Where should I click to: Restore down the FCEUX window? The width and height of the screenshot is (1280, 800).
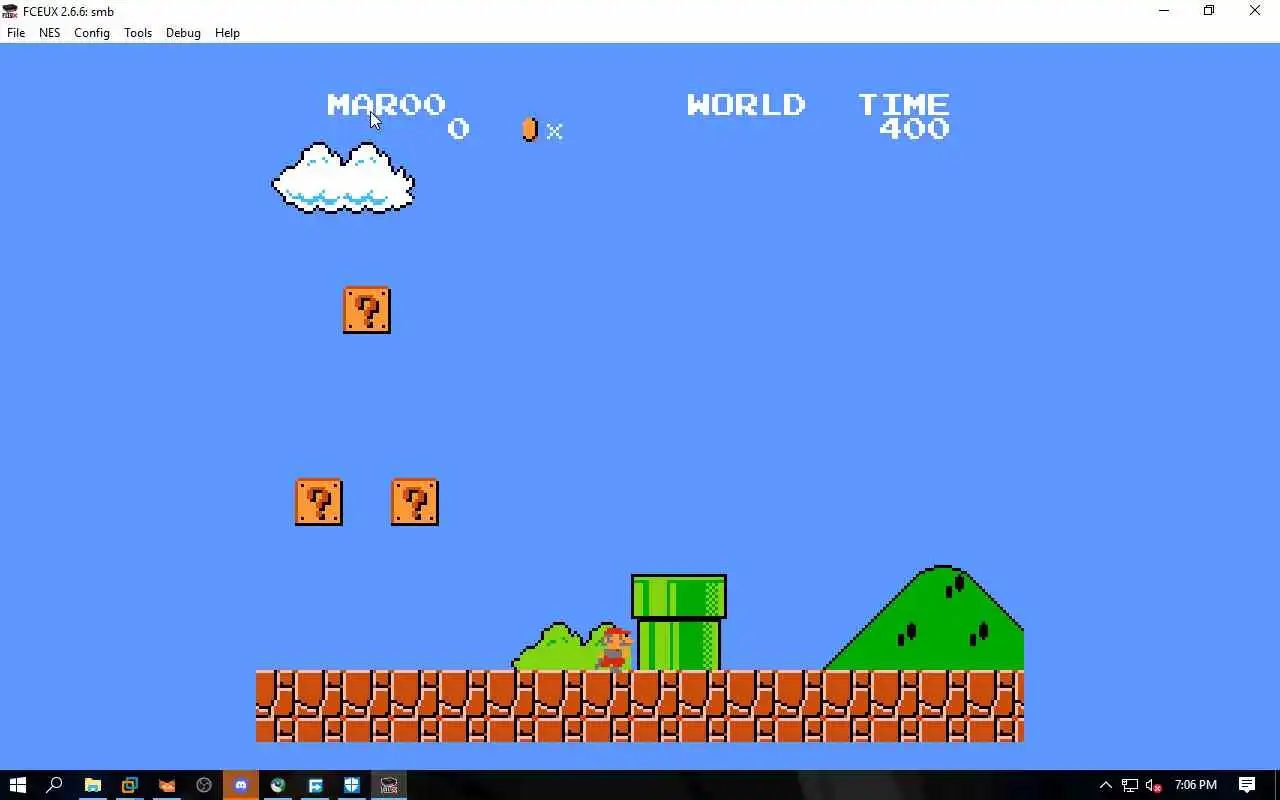pyautogui.click(x=1209, y=11)
